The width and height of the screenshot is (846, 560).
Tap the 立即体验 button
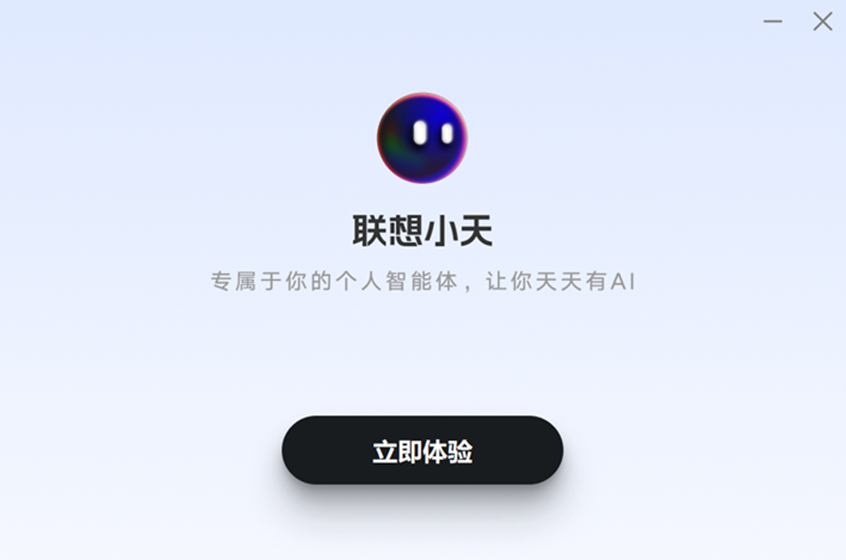[422, 451]
